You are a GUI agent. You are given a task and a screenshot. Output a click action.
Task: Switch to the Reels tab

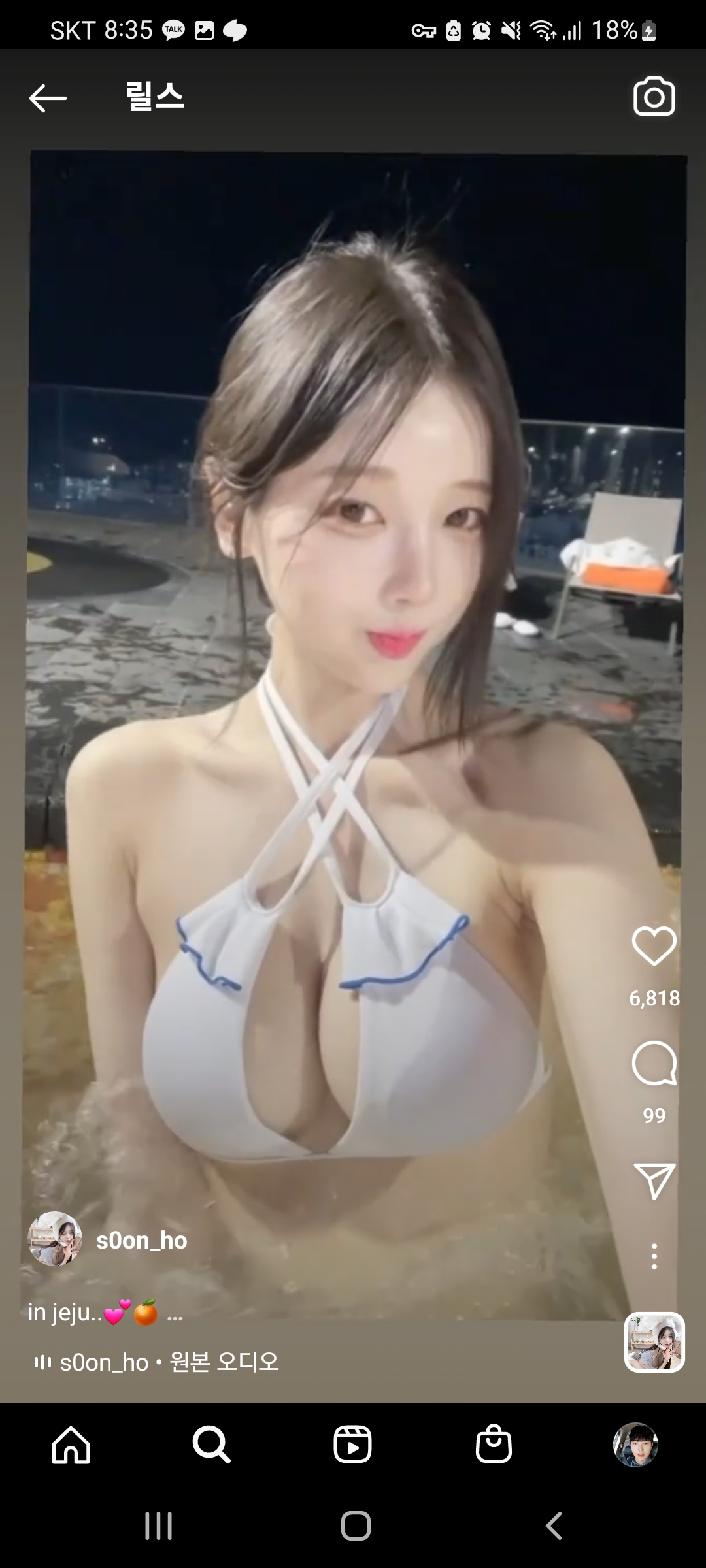click(x=352, y=1445)
